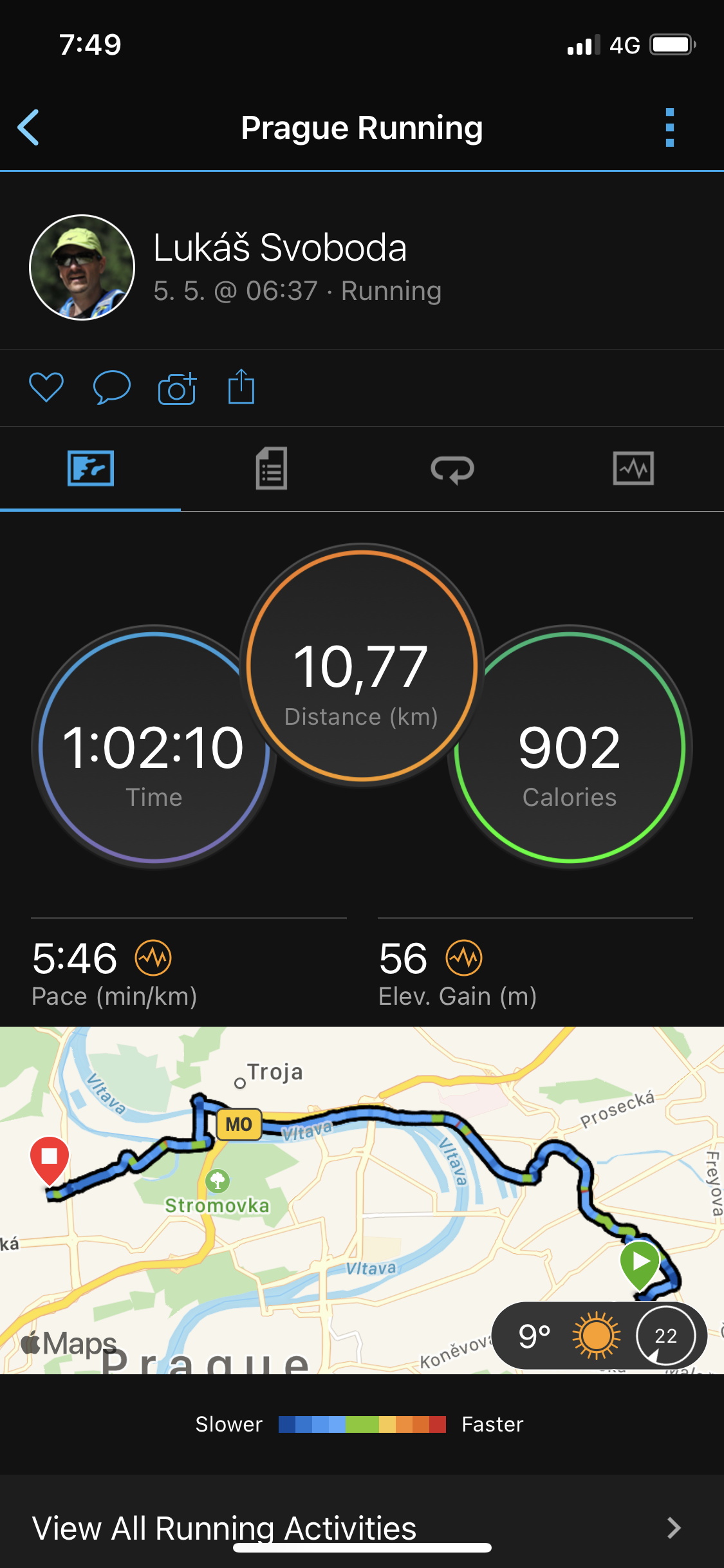Go back using the top-left arrow
The width and height of the screenshot is (724, 1568).
(28, 127)
